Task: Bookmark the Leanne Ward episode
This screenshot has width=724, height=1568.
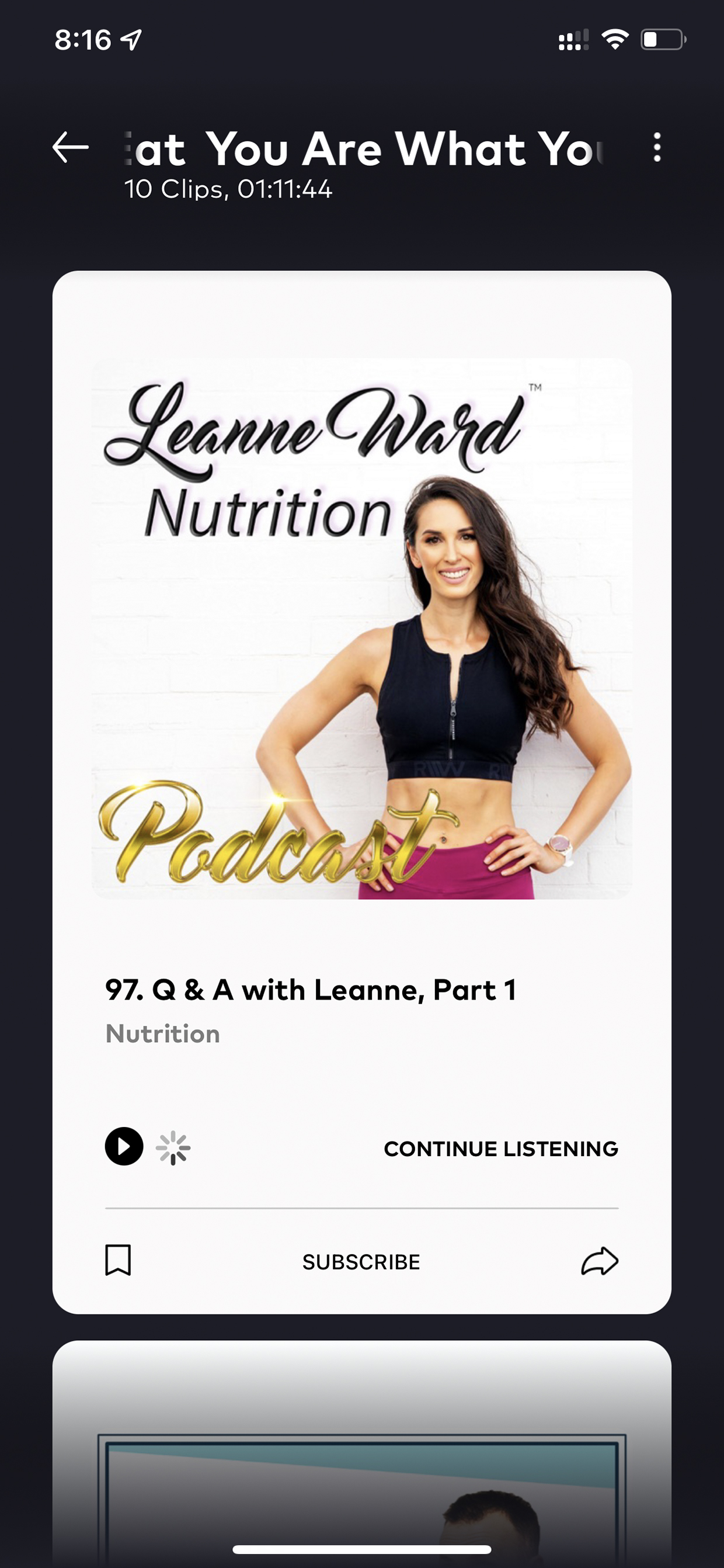Action: point(118,1260)
